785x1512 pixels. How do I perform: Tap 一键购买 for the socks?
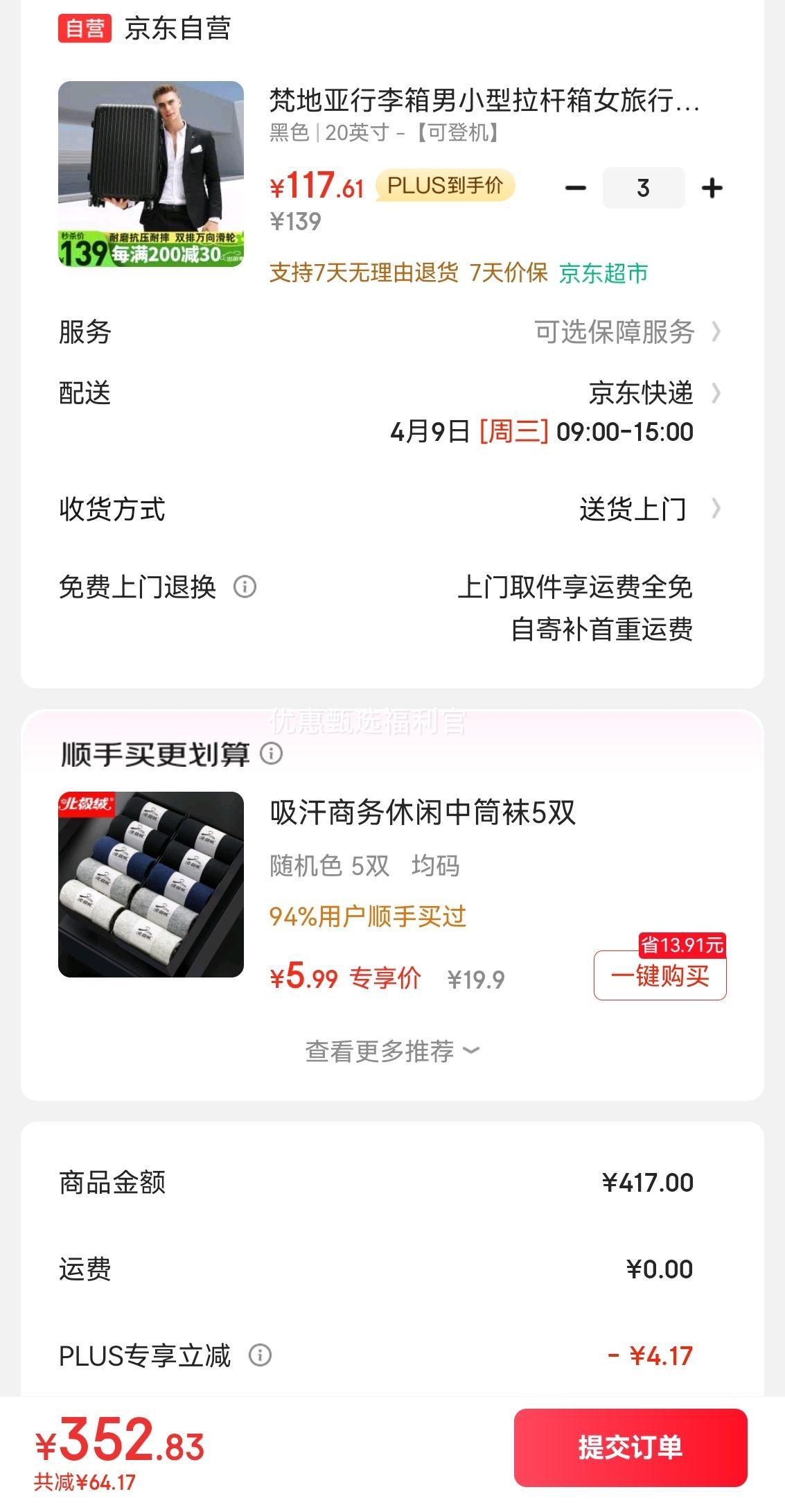pos(660,975)
